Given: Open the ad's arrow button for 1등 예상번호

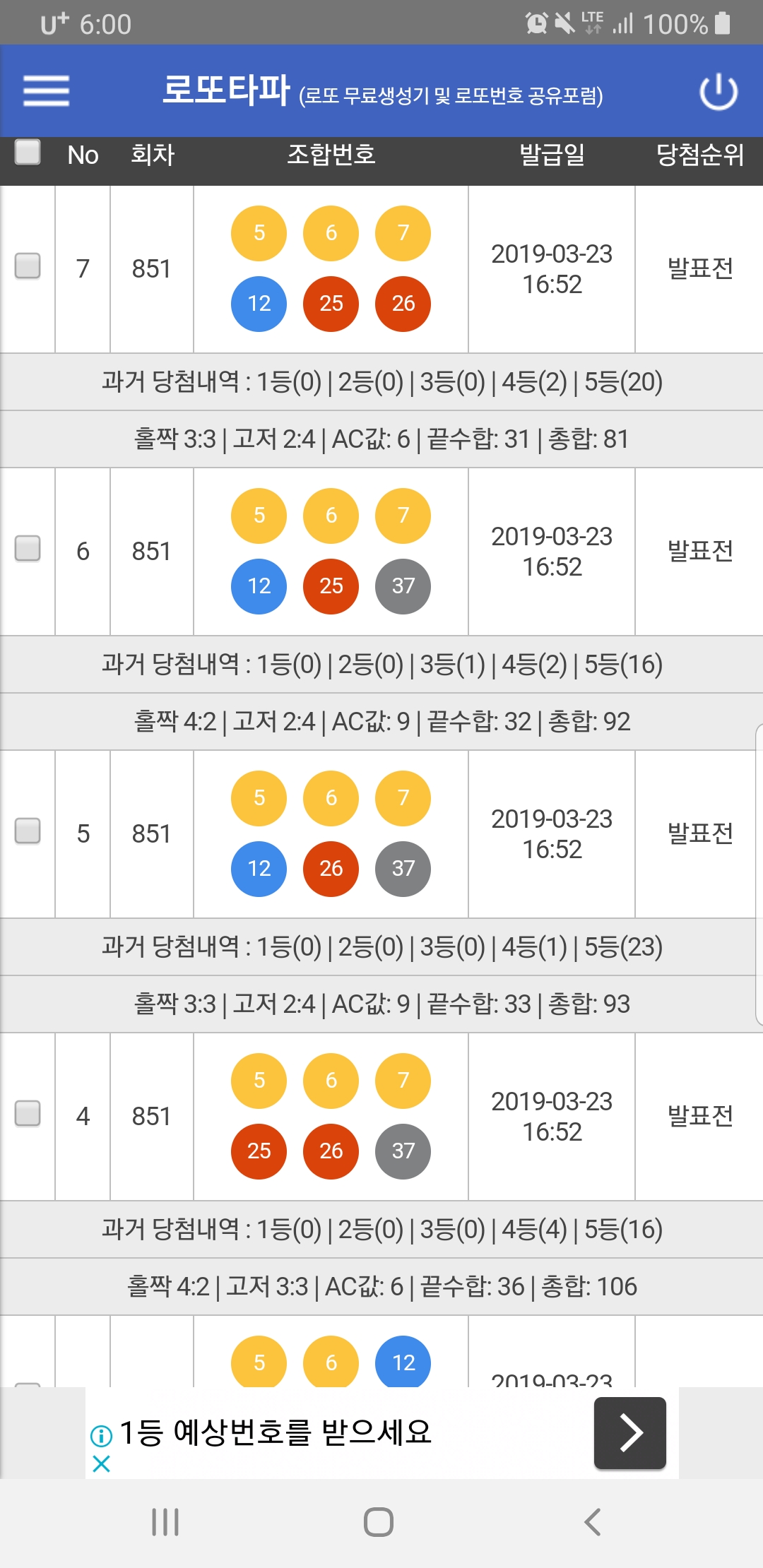Looking at the screenshot, I should pos(630,1433).
